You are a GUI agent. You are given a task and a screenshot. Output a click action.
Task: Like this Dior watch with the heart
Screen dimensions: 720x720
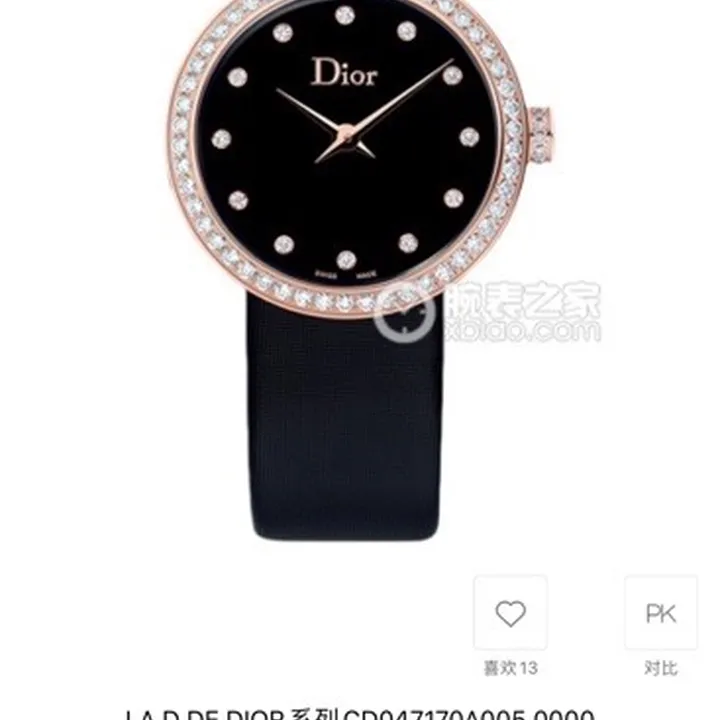(x=510, y=613)
